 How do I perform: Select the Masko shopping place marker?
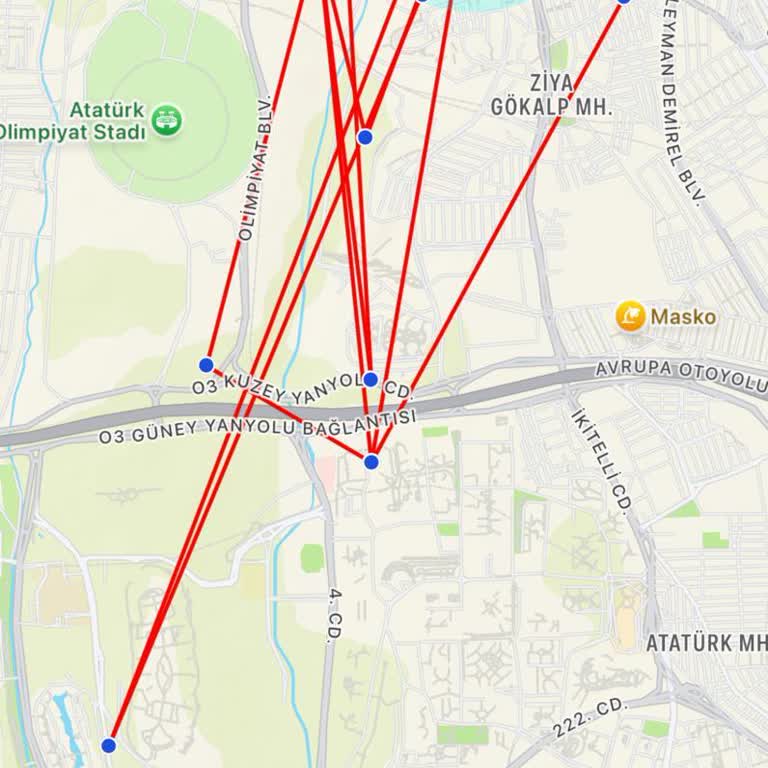pyautogui.click(x=630, y=317)
